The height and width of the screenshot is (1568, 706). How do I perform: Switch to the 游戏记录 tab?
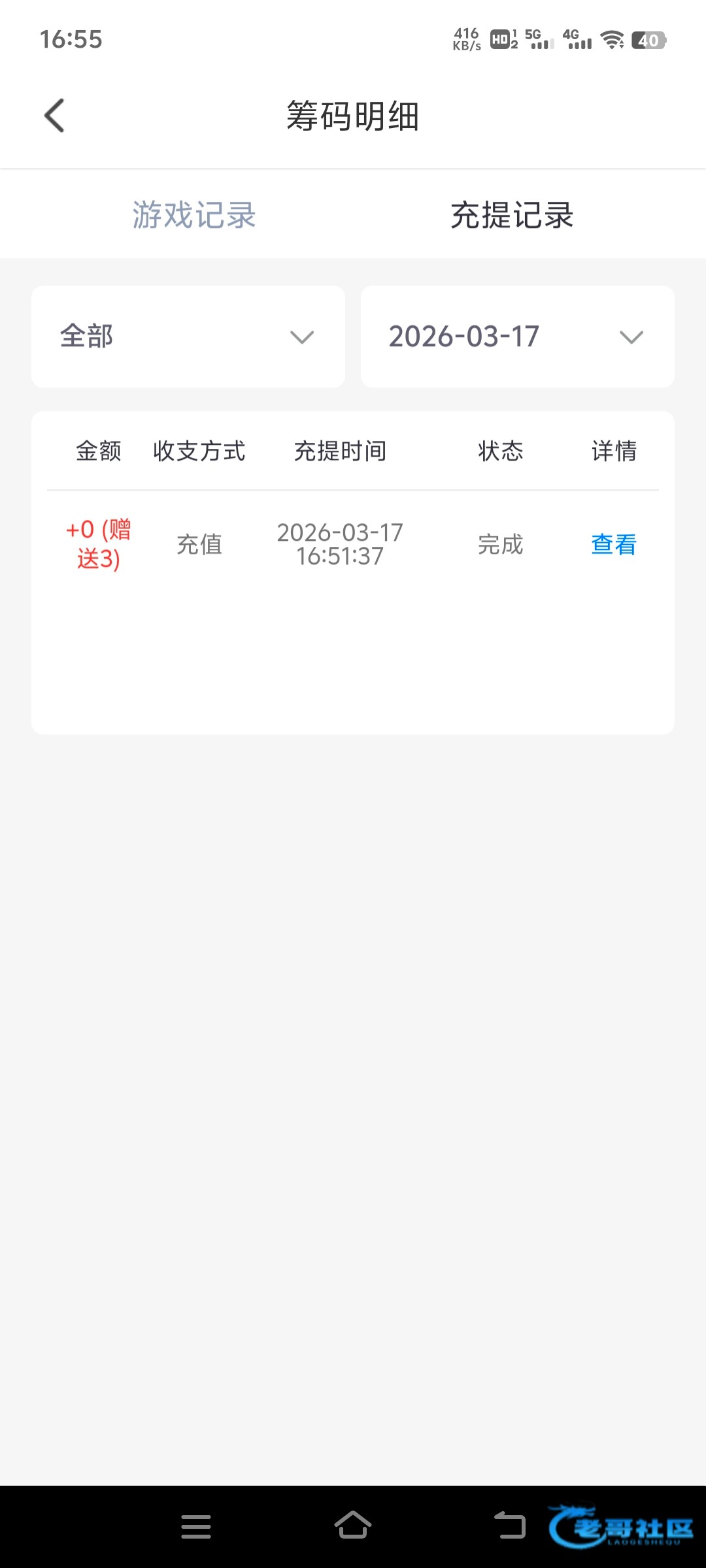click(x=194, y=215)
